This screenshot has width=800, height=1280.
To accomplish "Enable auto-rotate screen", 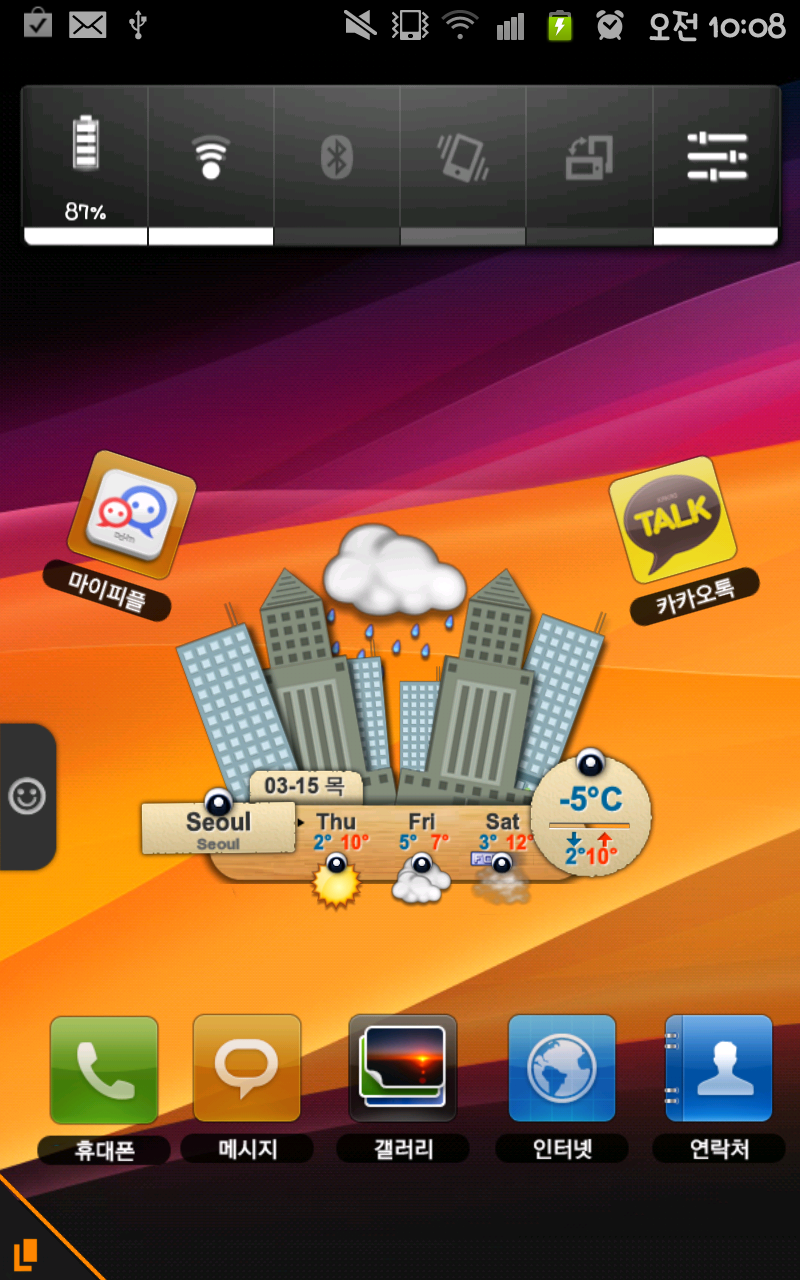I will [588, 160].
